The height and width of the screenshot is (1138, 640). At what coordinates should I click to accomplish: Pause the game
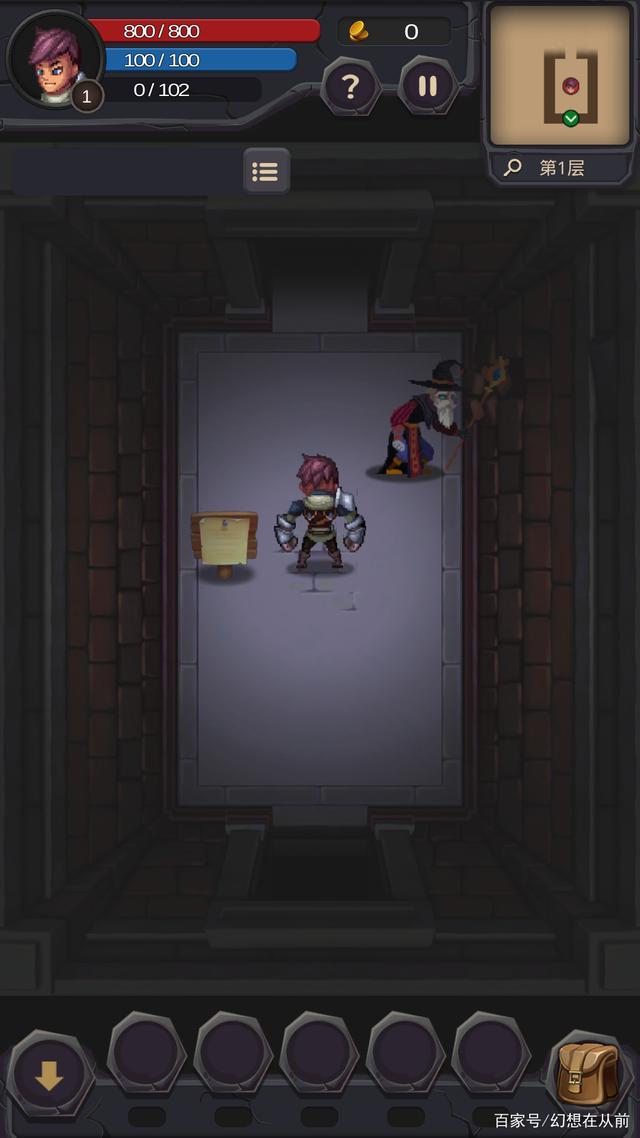tap(428, 87)
